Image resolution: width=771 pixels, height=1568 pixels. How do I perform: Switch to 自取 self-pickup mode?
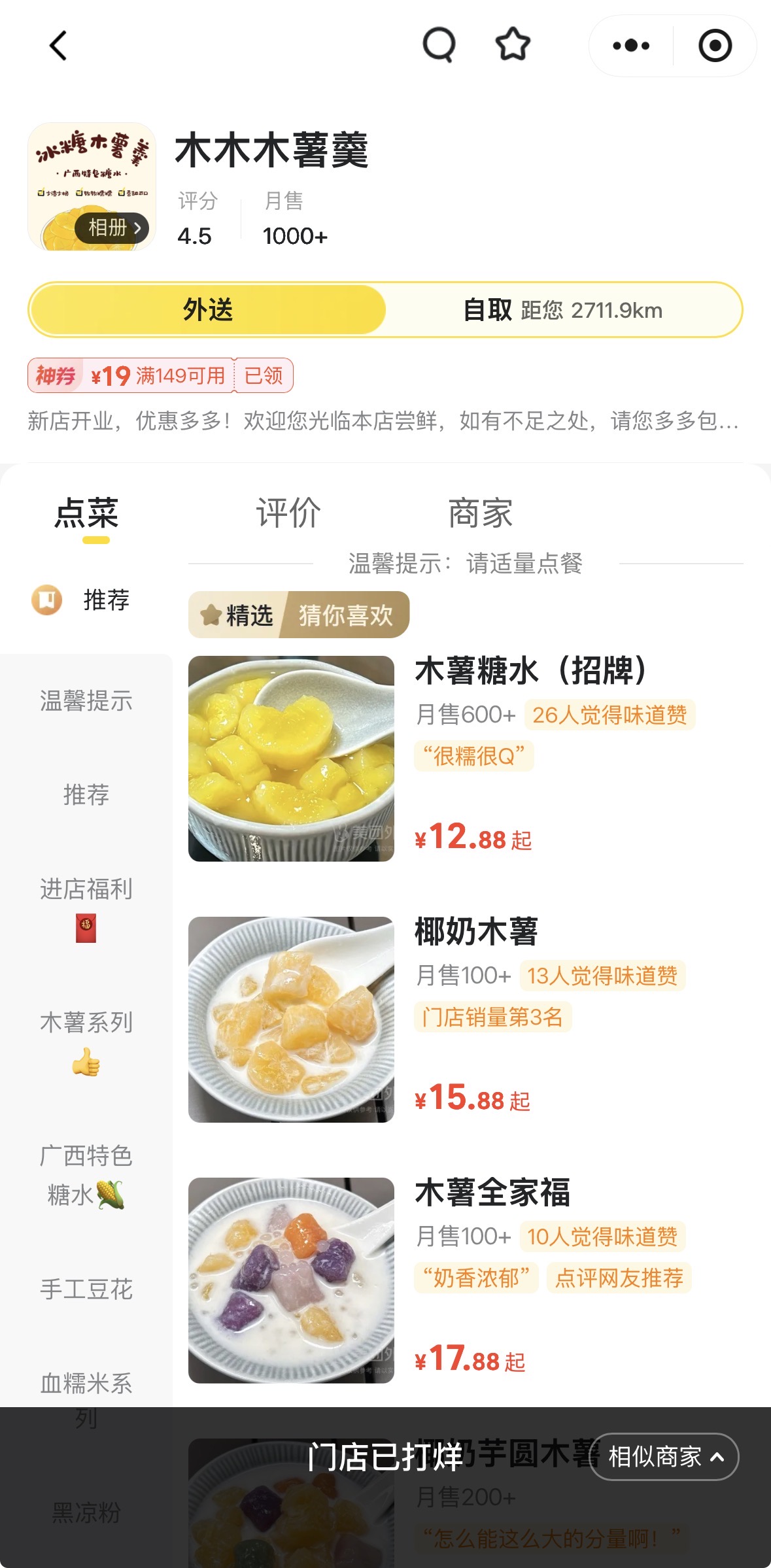[562, 310]
